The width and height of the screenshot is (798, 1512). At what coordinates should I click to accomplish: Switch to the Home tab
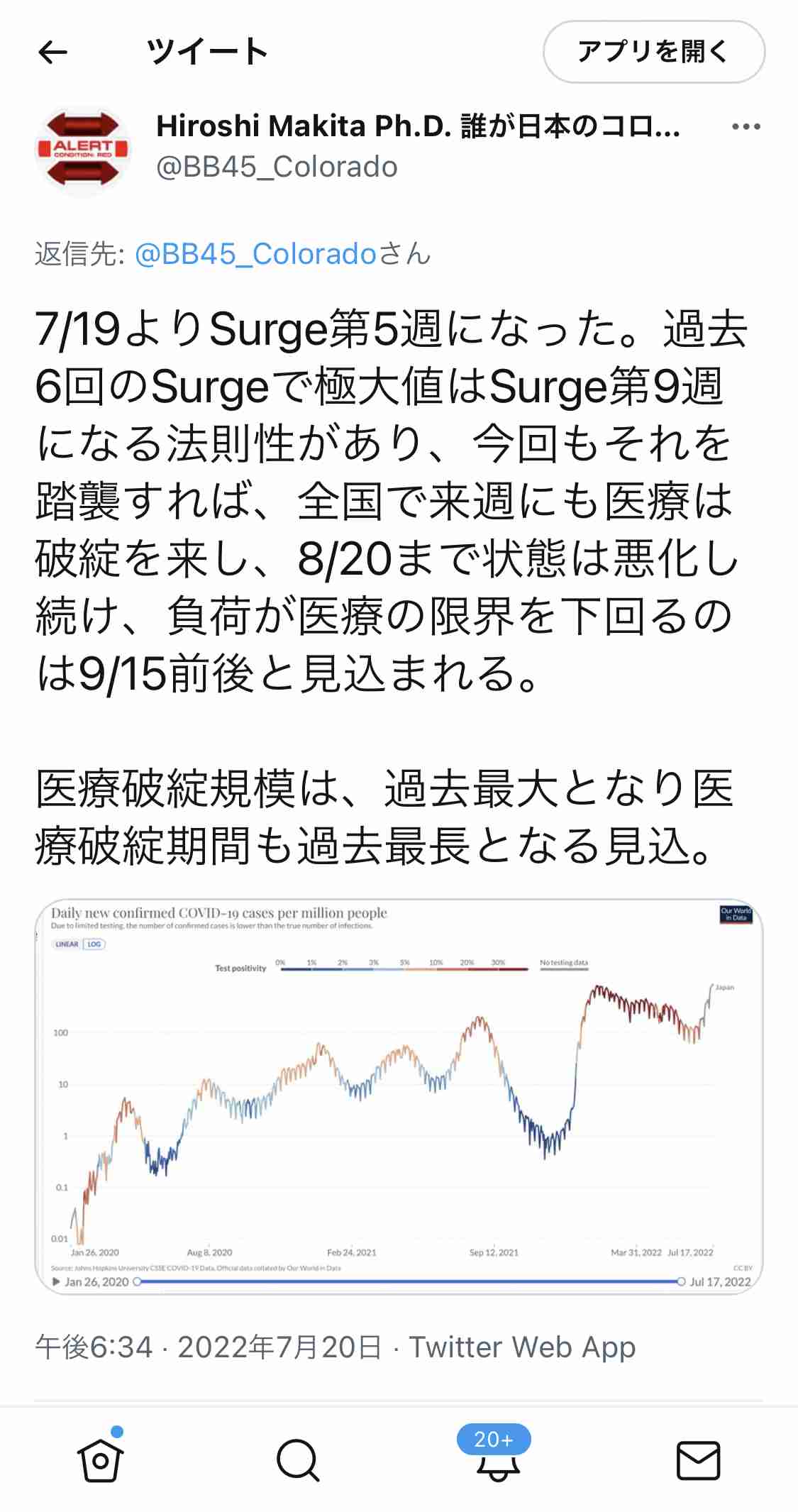pos(100,1460)
